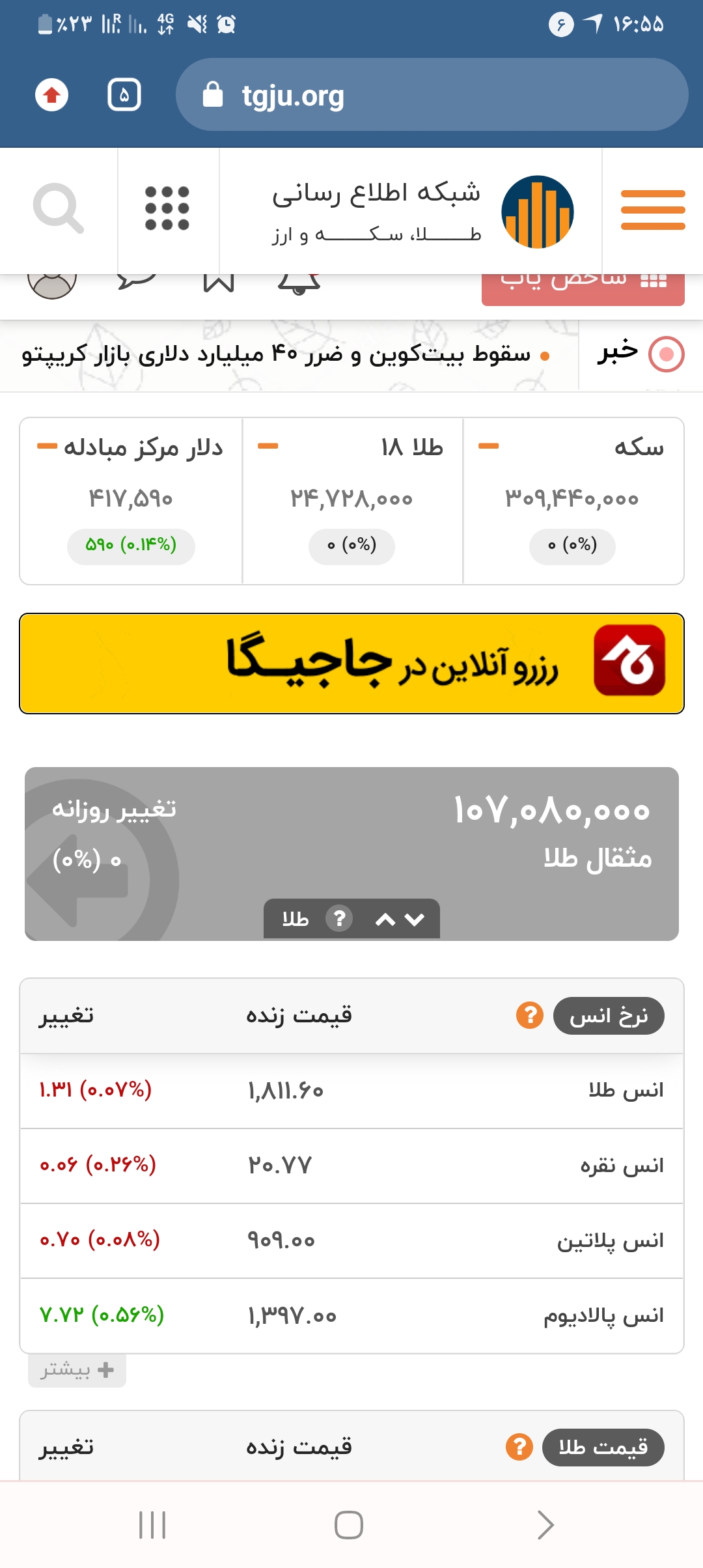
Task: Open the orange hamburger menu
Action: point(652,210)
